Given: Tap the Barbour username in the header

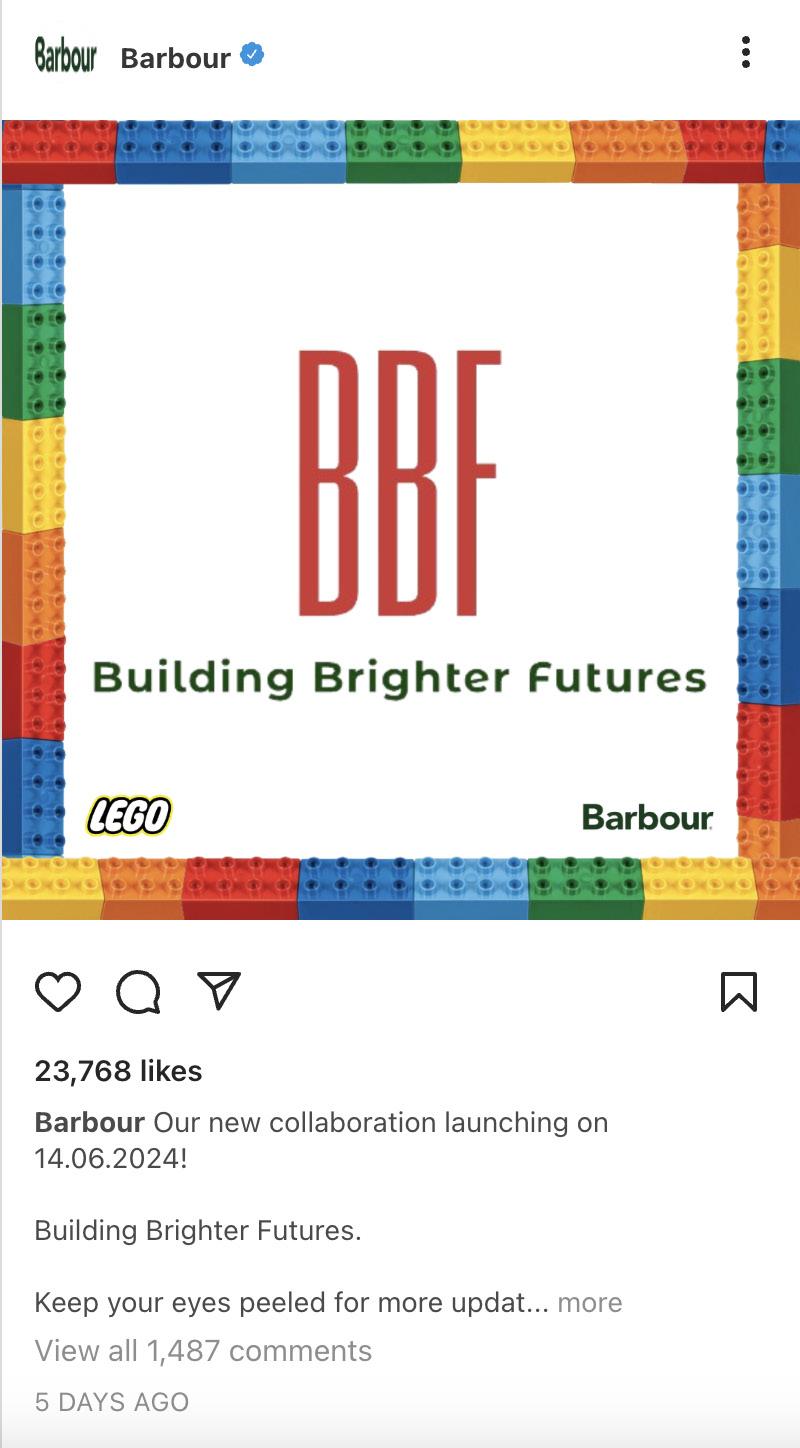Looking at the screenshot, I should click(x=175, y=58).
